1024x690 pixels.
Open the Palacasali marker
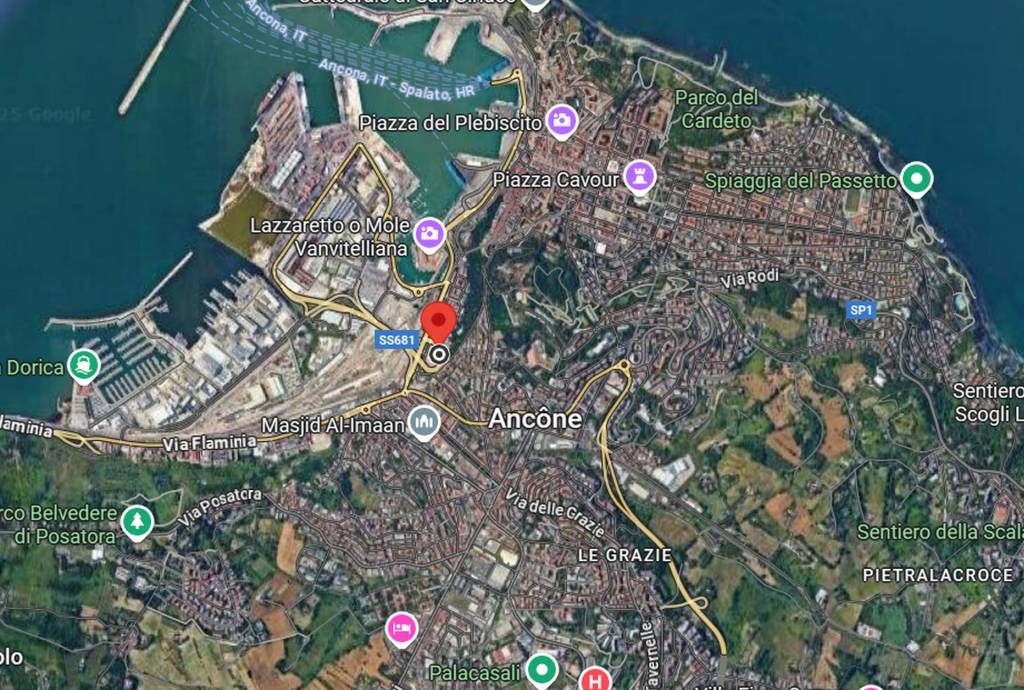pyautogui.click(x=542, y=670)
